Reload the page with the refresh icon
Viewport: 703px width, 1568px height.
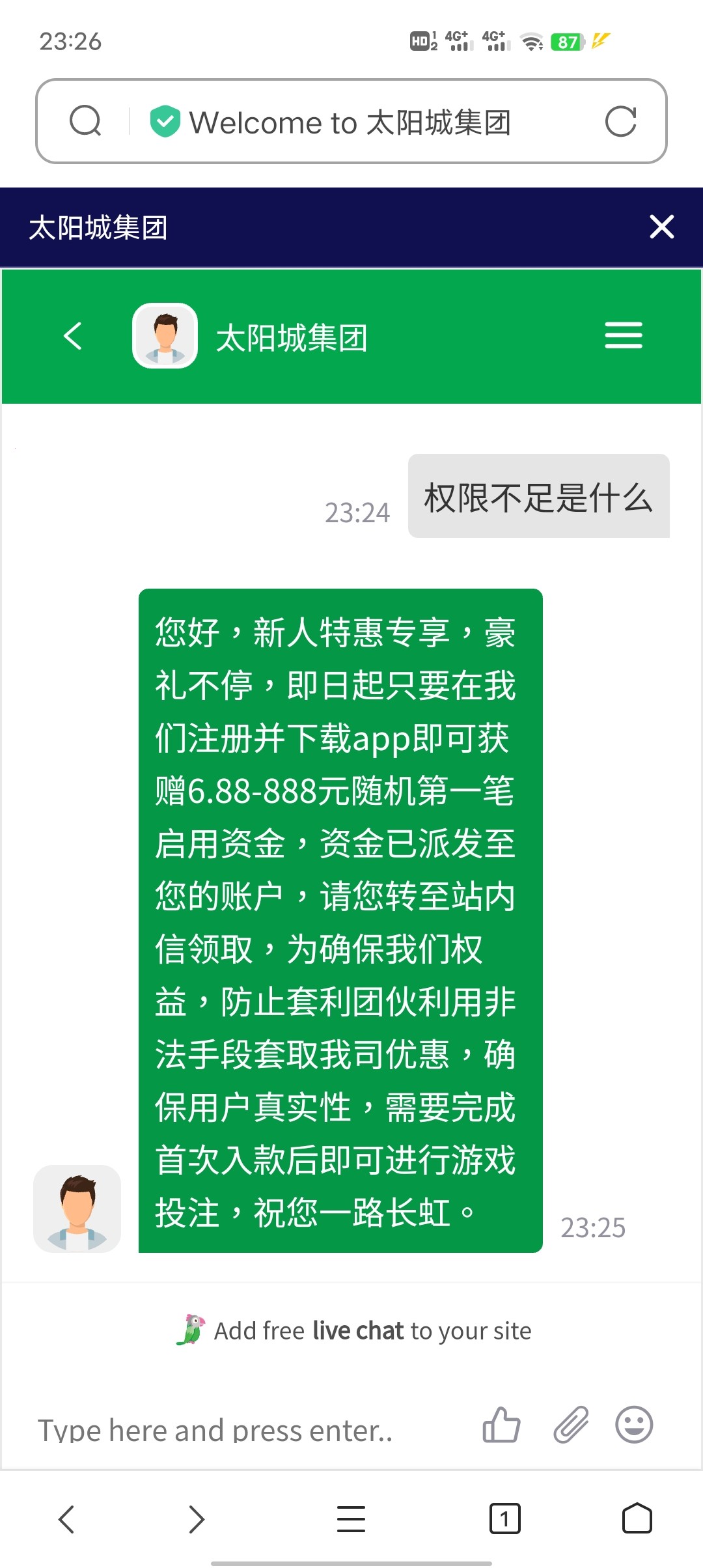pyautogui.click(x=620, y=121)
